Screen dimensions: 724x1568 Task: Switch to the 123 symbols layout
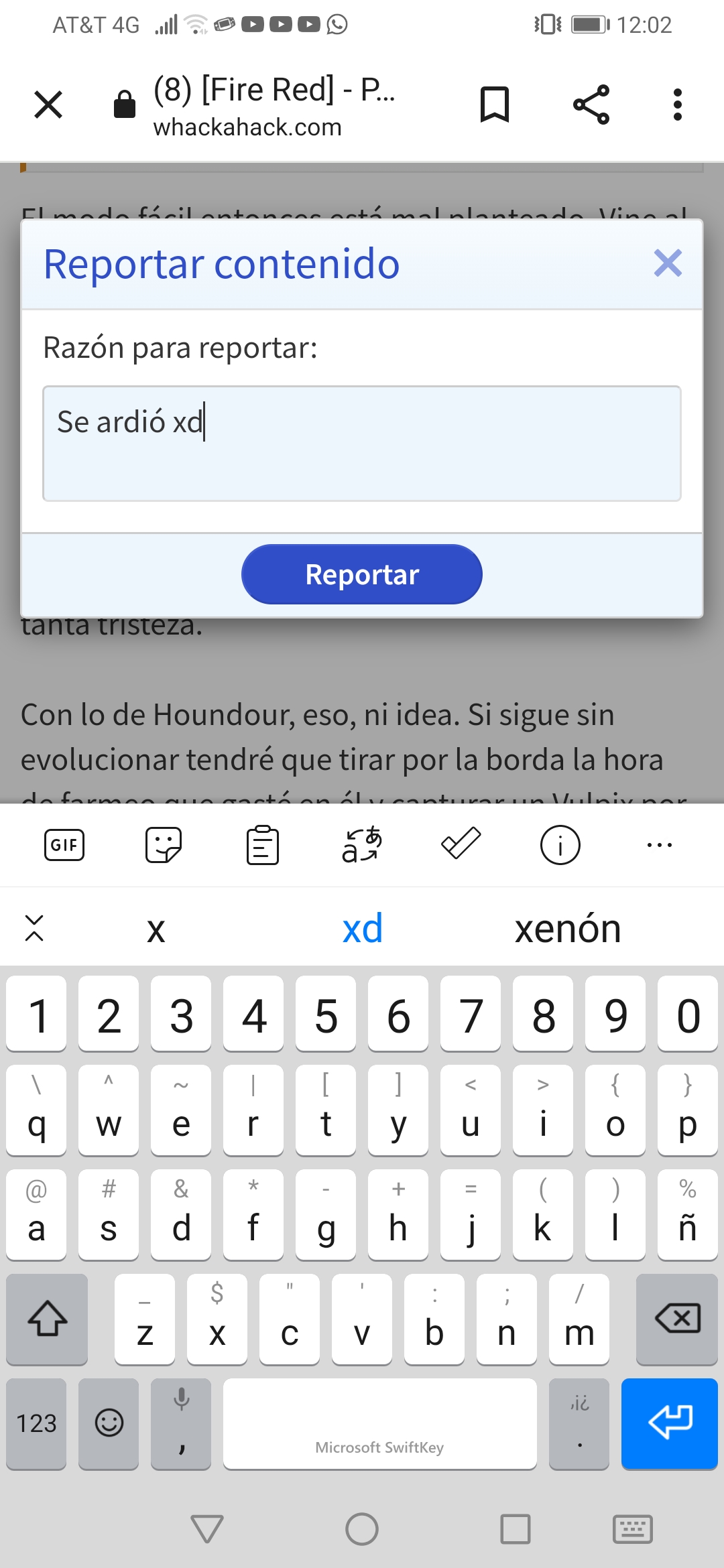(36, 1423)
